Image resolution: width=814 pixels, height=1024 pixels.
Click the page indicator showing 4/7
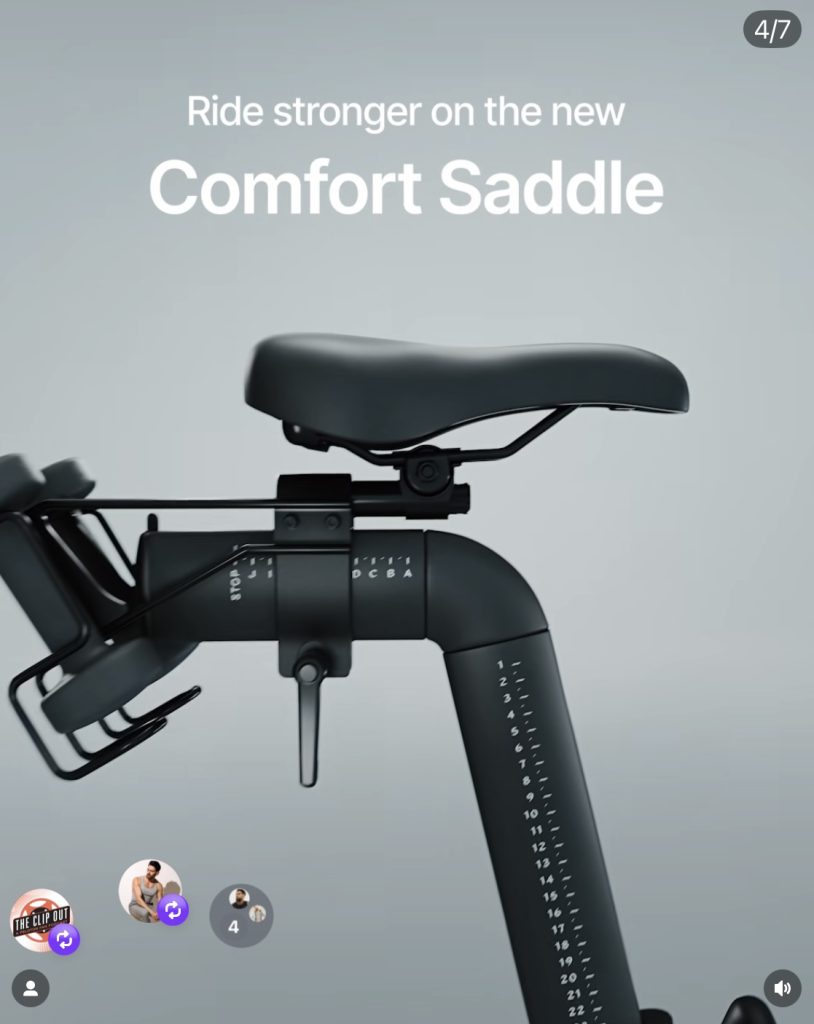772,30
